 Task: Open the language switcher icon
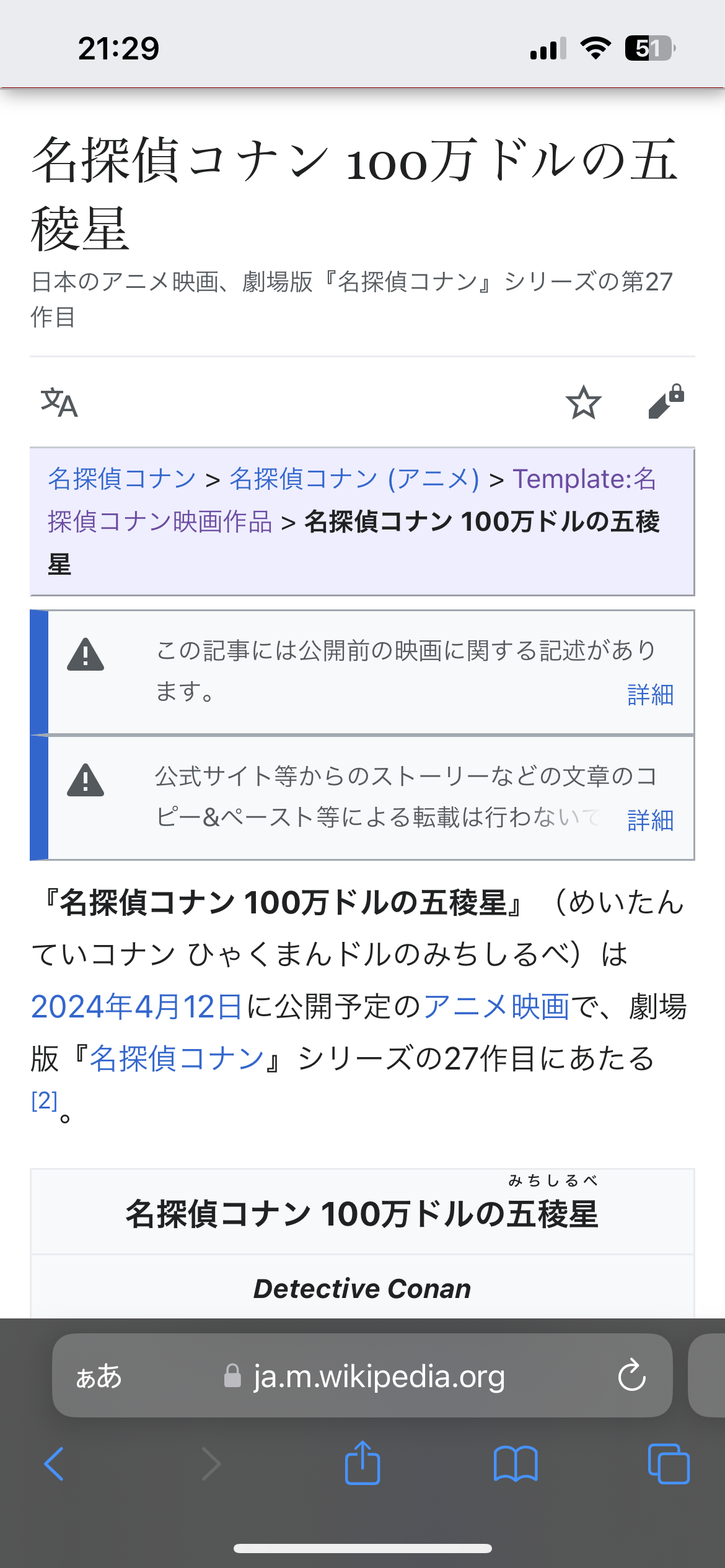pos(59,403)
